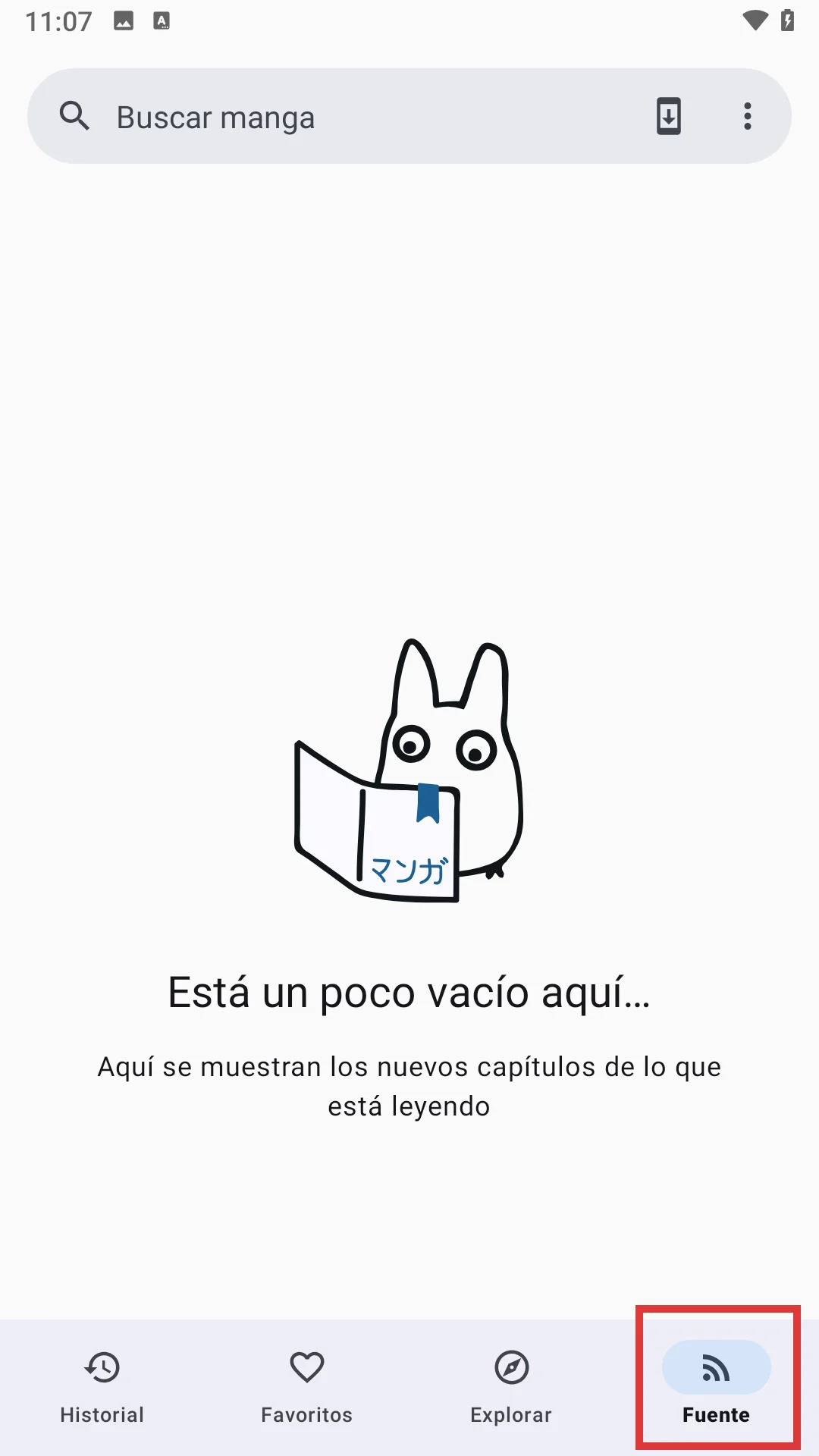
Task: Open the downloaded chapters filter icon
Action: tap(667, 117)
